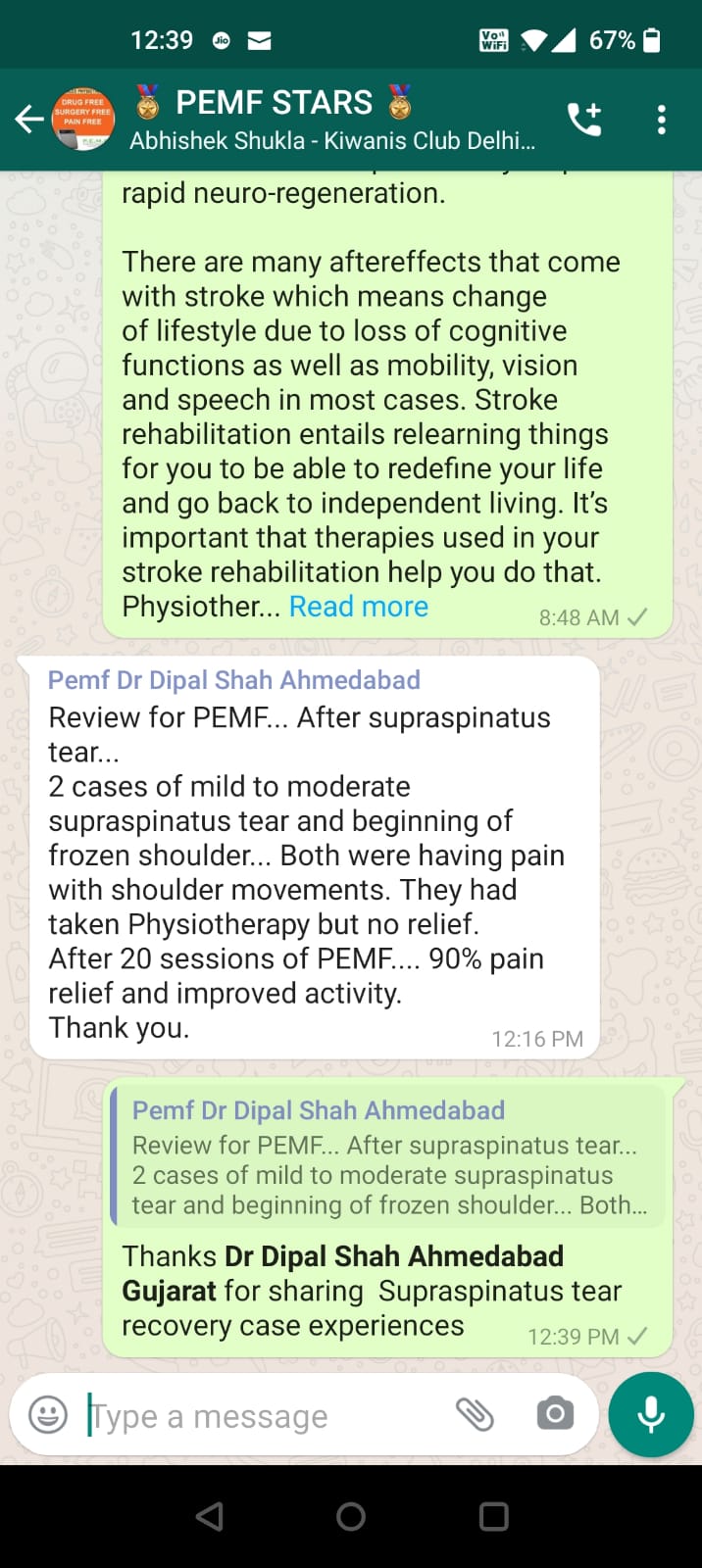Viewport: 702px width, 1568px height.
Task: Start a group call
Action: coord(584,120)
